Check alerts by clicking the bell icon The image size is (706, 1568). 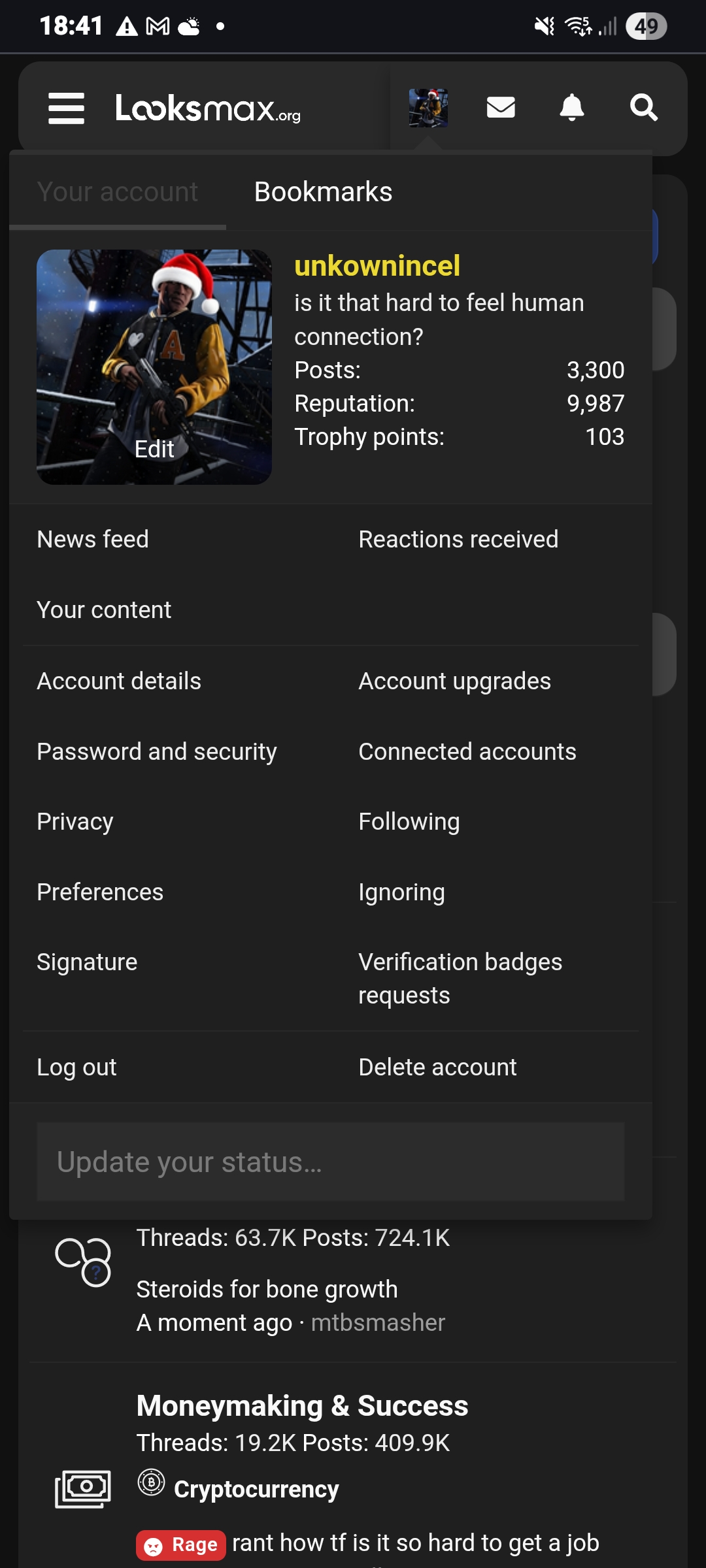click(x=571, y=108)
